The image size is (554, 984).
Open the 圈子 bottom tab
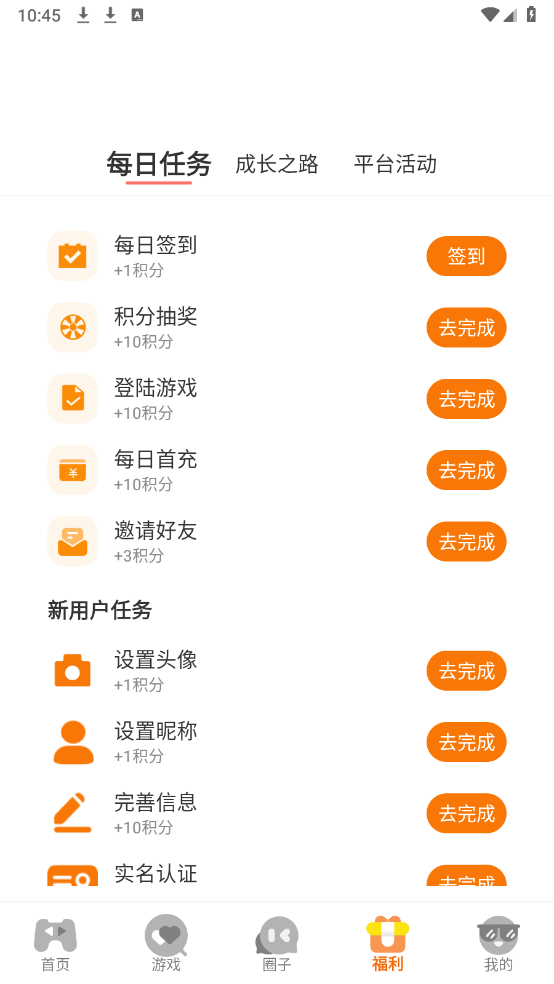coord(277,943)
